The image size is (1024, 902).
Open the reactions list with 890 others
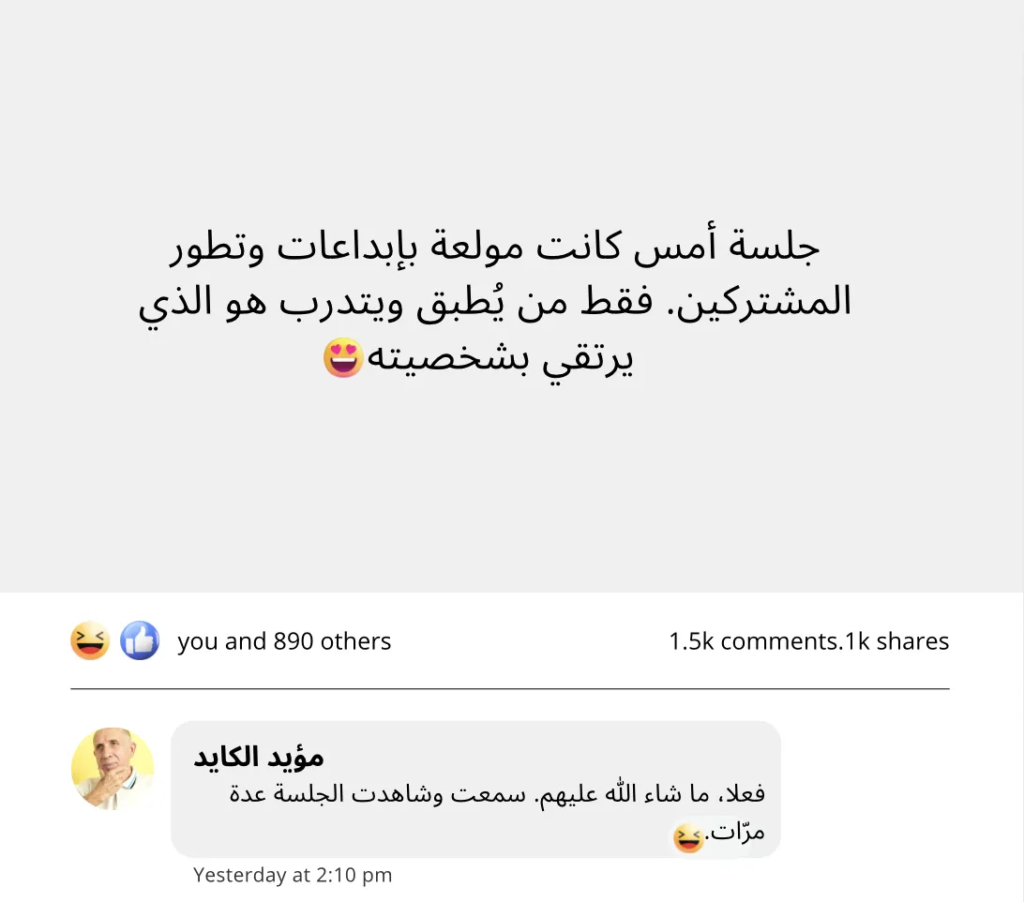tap(284, 642)
